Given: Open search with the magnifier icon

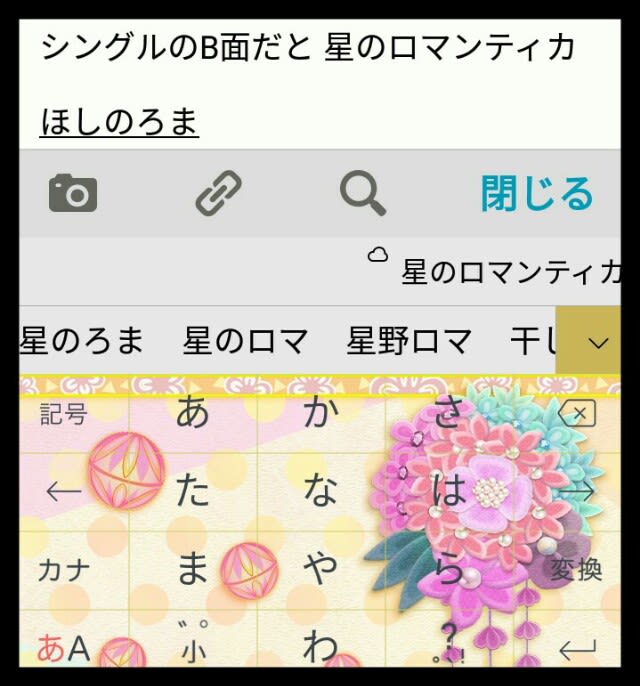Looking at the screenshot, I should (x=362, y=193).
